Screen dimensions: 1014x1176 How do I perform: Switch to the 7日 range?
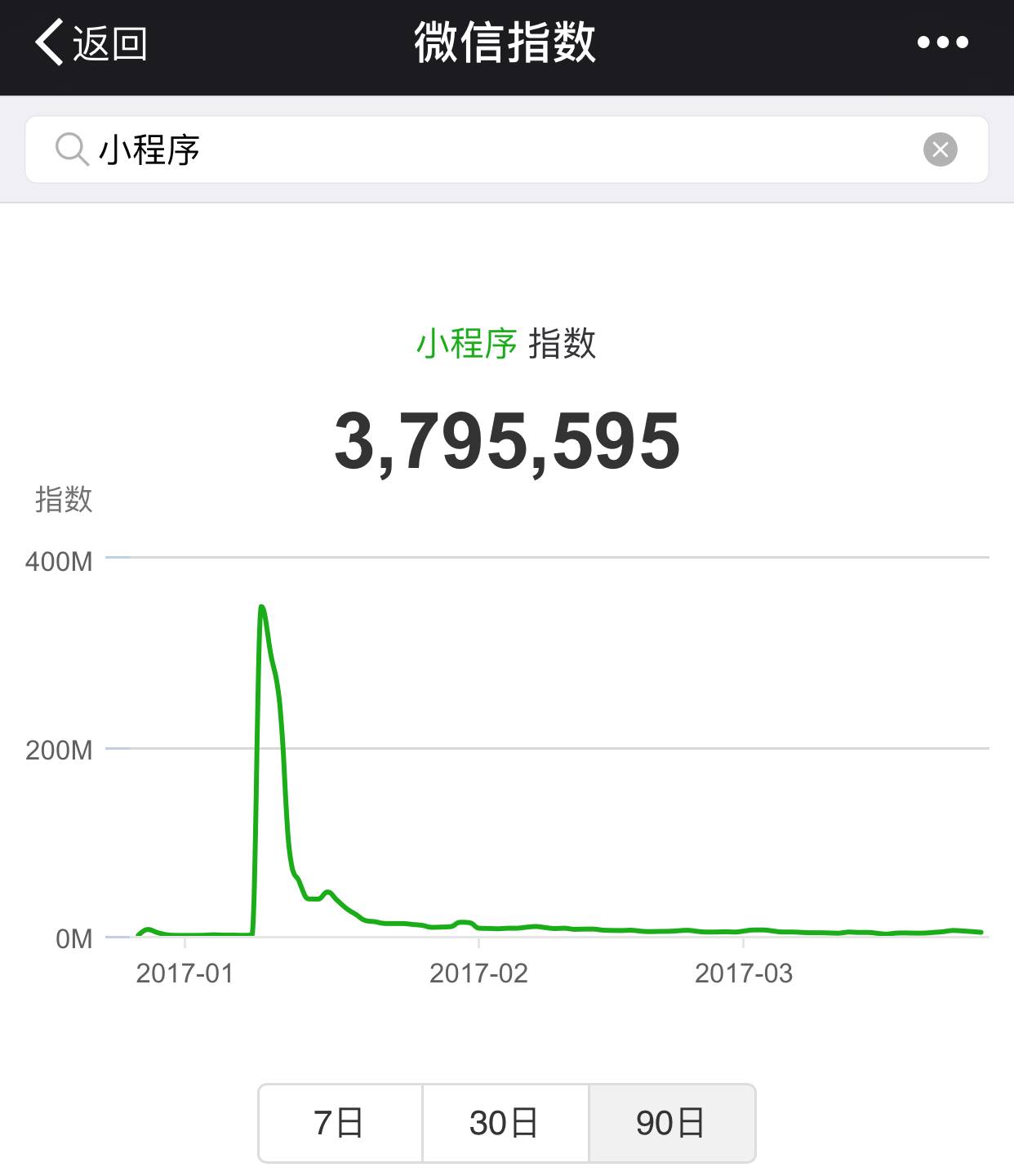click(x=340, y=1123)
